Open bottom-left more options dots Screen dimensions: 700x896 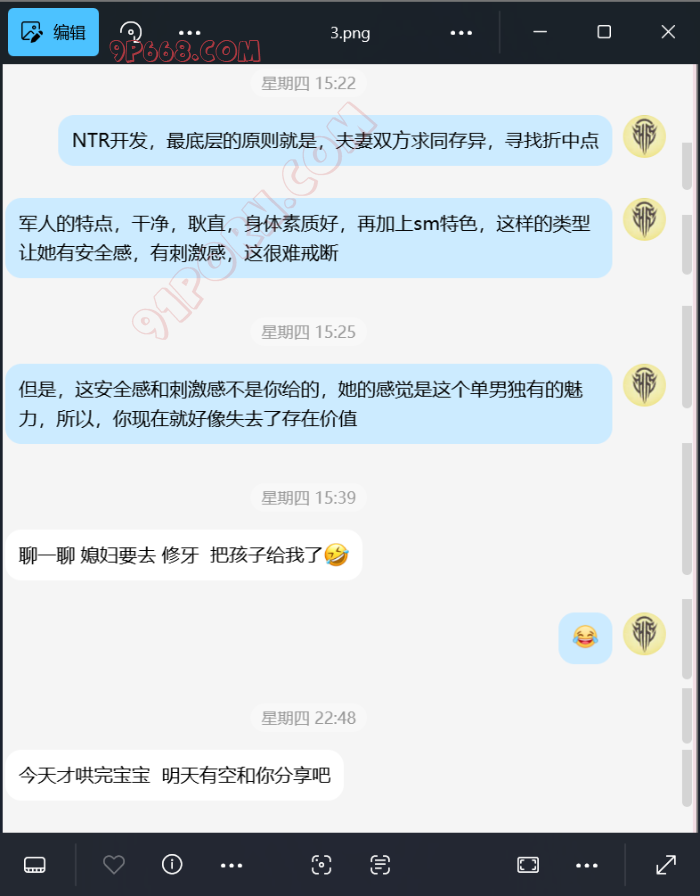[231, 865]
